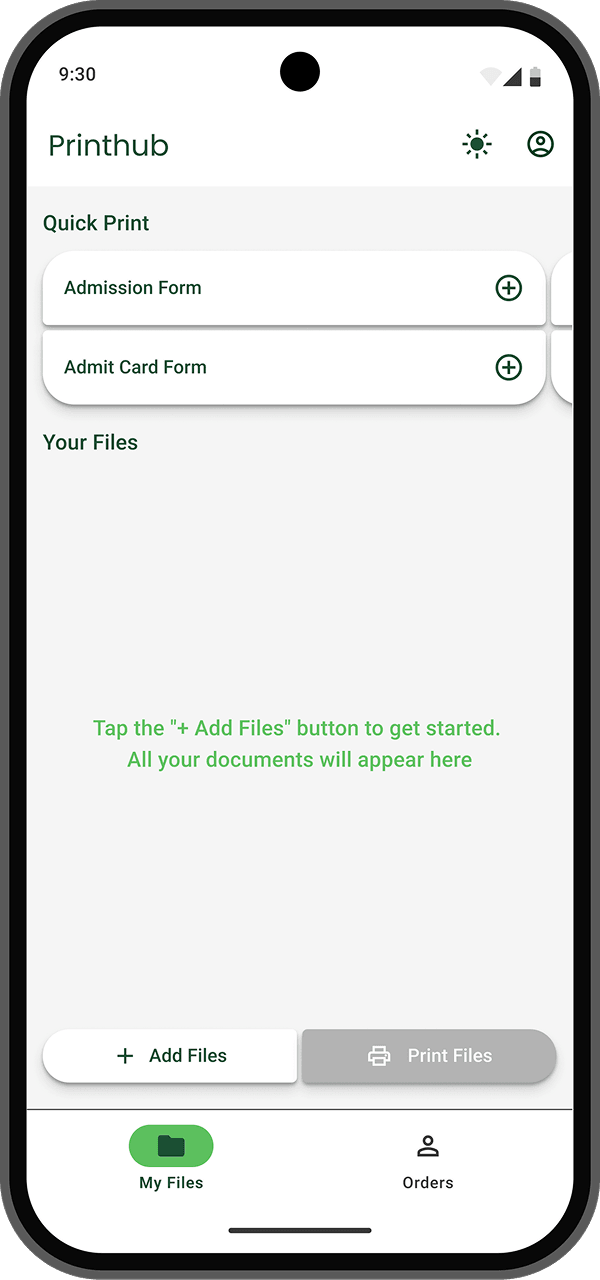
Task: Tap the plus icon on Admit Card Form
Action: tap(509, 367)
